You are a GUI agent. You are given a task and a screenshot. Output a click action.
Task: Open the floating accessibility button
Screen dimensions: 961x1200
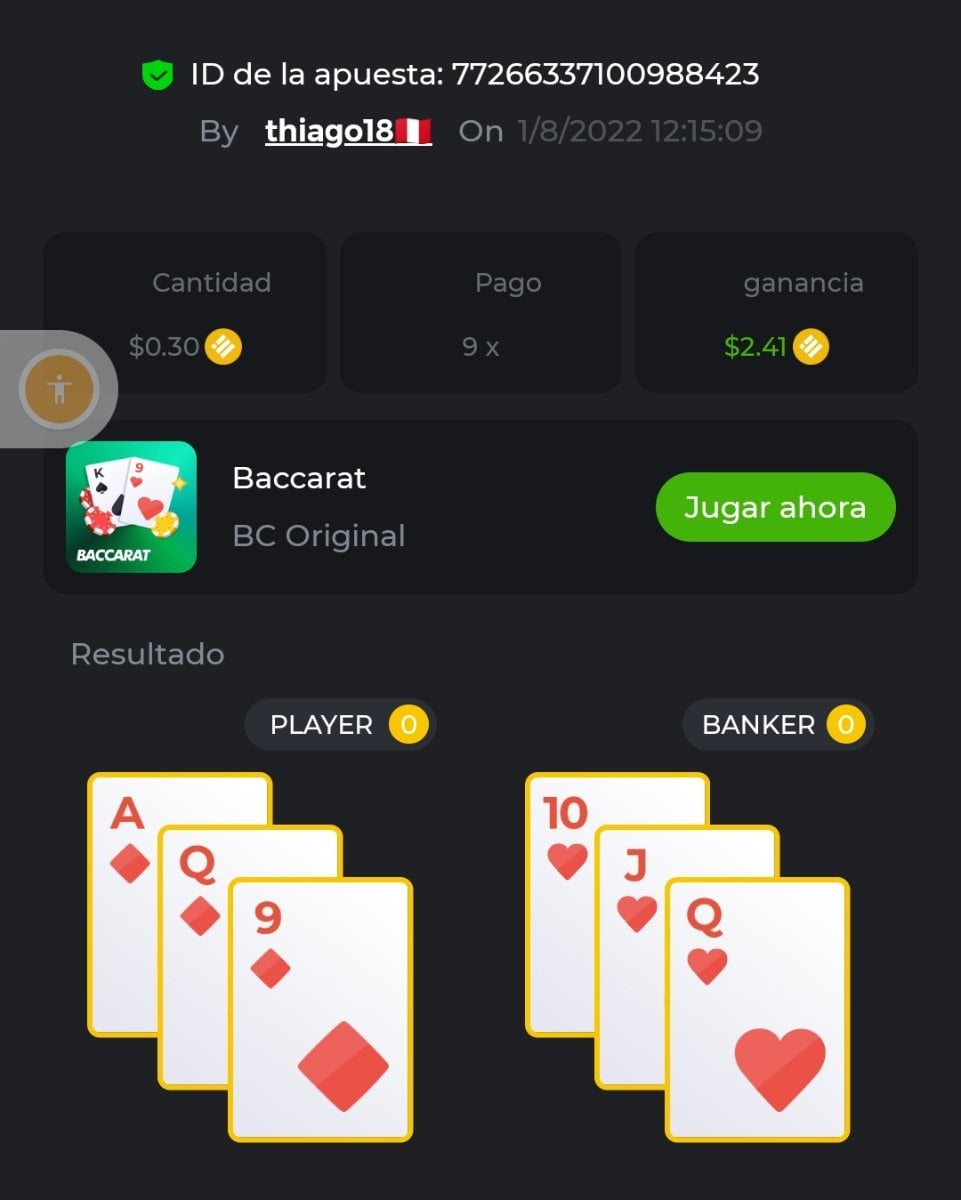coord(60,389)
